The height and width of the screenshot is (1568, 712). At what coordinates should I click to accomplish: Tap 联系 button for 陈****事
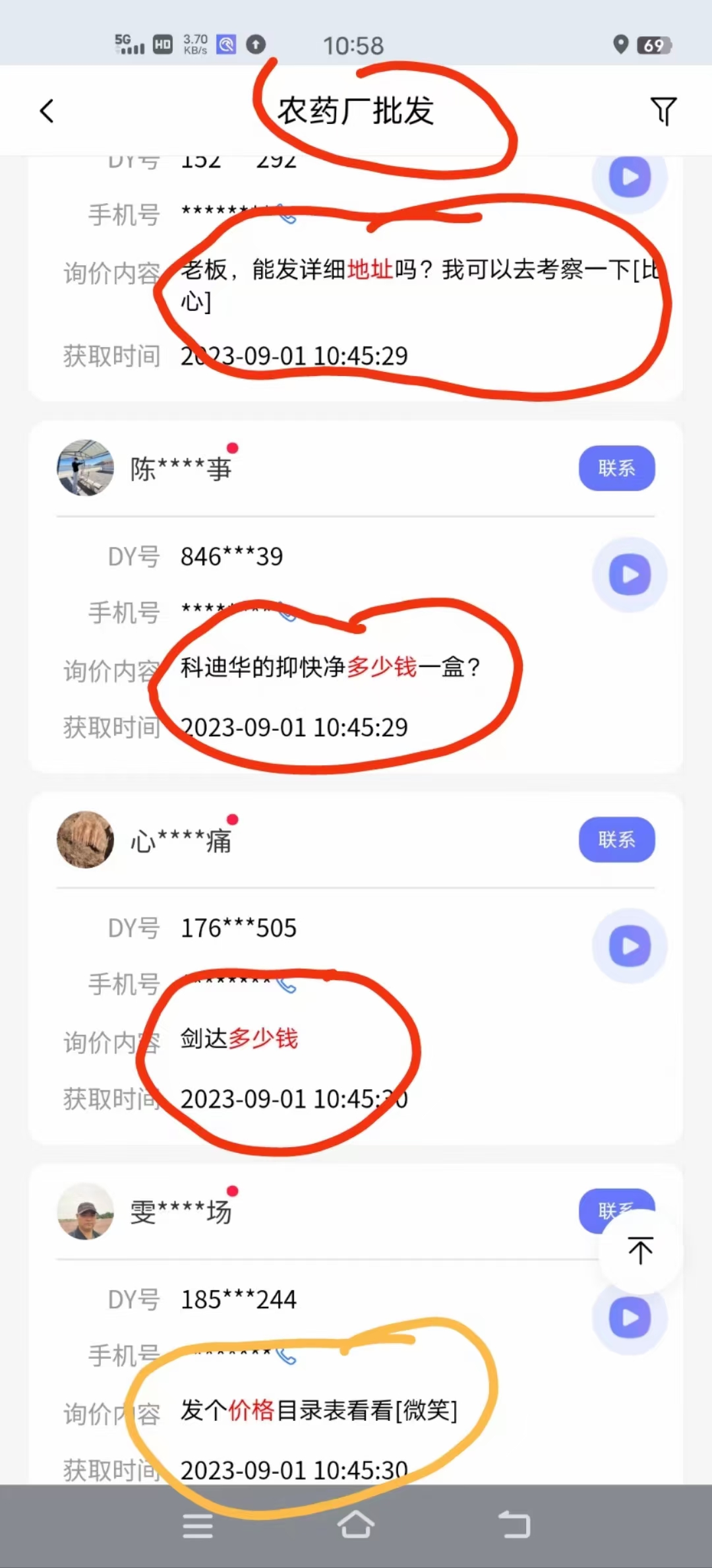tap(616, 468)
